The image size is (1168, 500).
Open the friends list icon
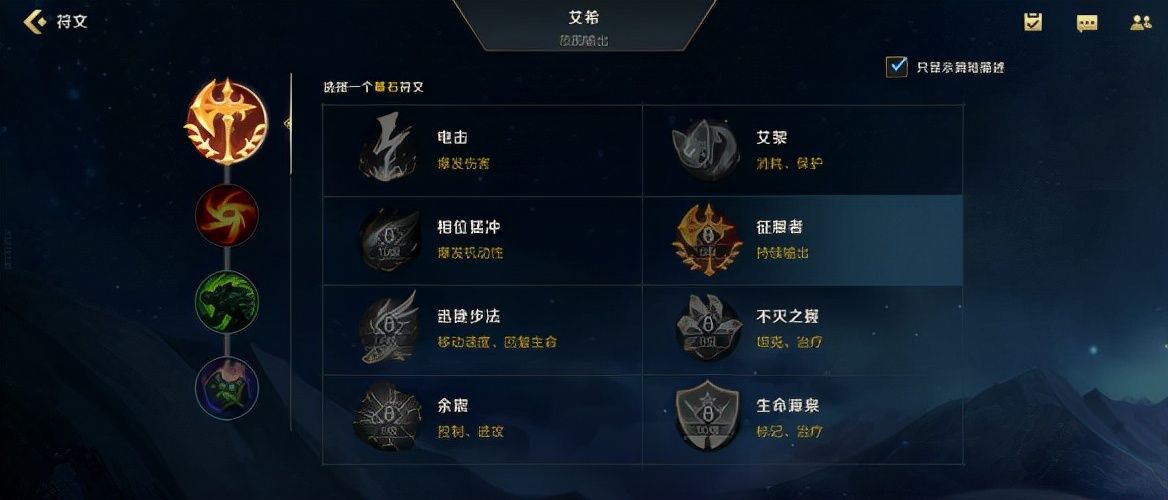(1141, 22)
